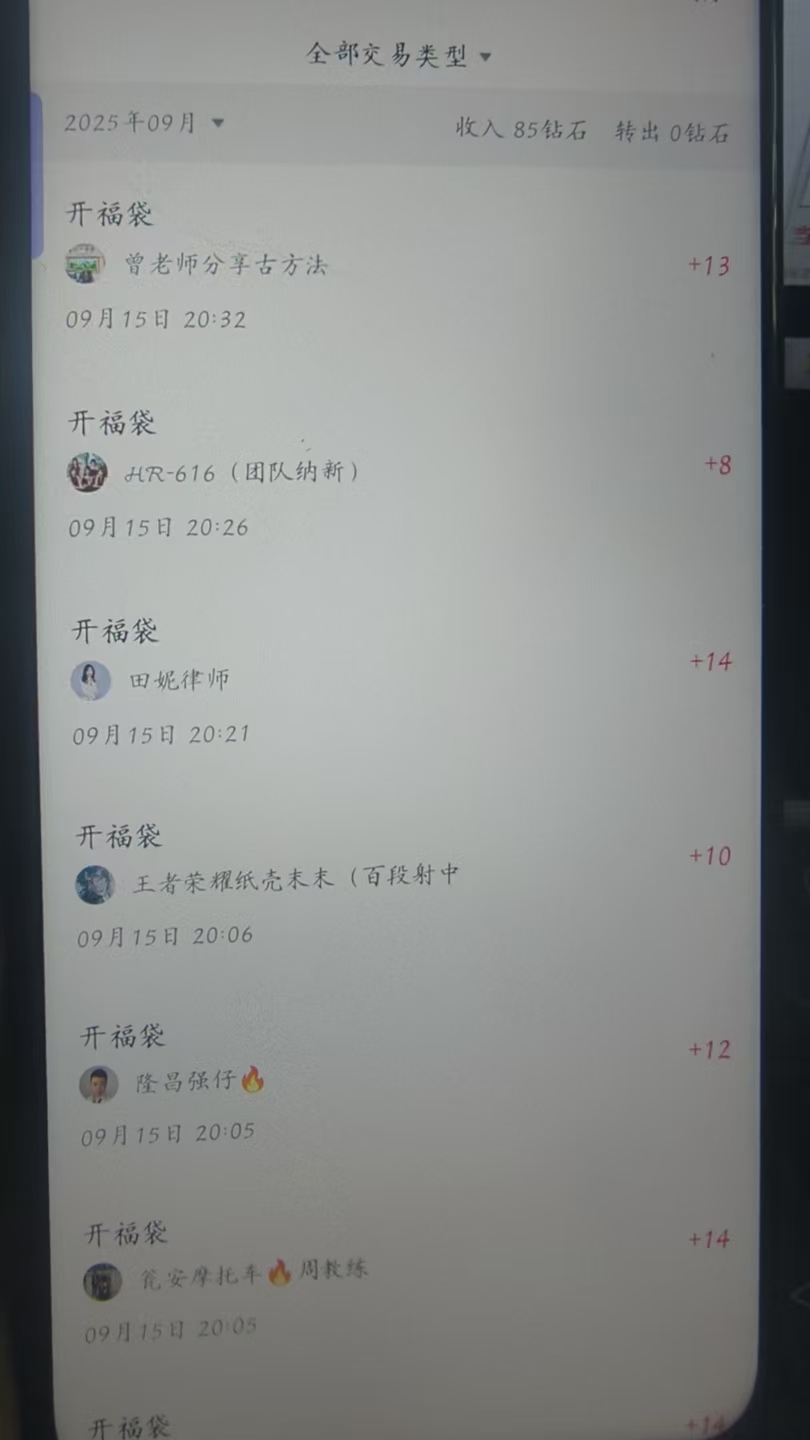Open the 周教练 motorcycle transaction record
This screenshot has width=810, height=1440.
pyautogui.click(x=255, y=1274)
